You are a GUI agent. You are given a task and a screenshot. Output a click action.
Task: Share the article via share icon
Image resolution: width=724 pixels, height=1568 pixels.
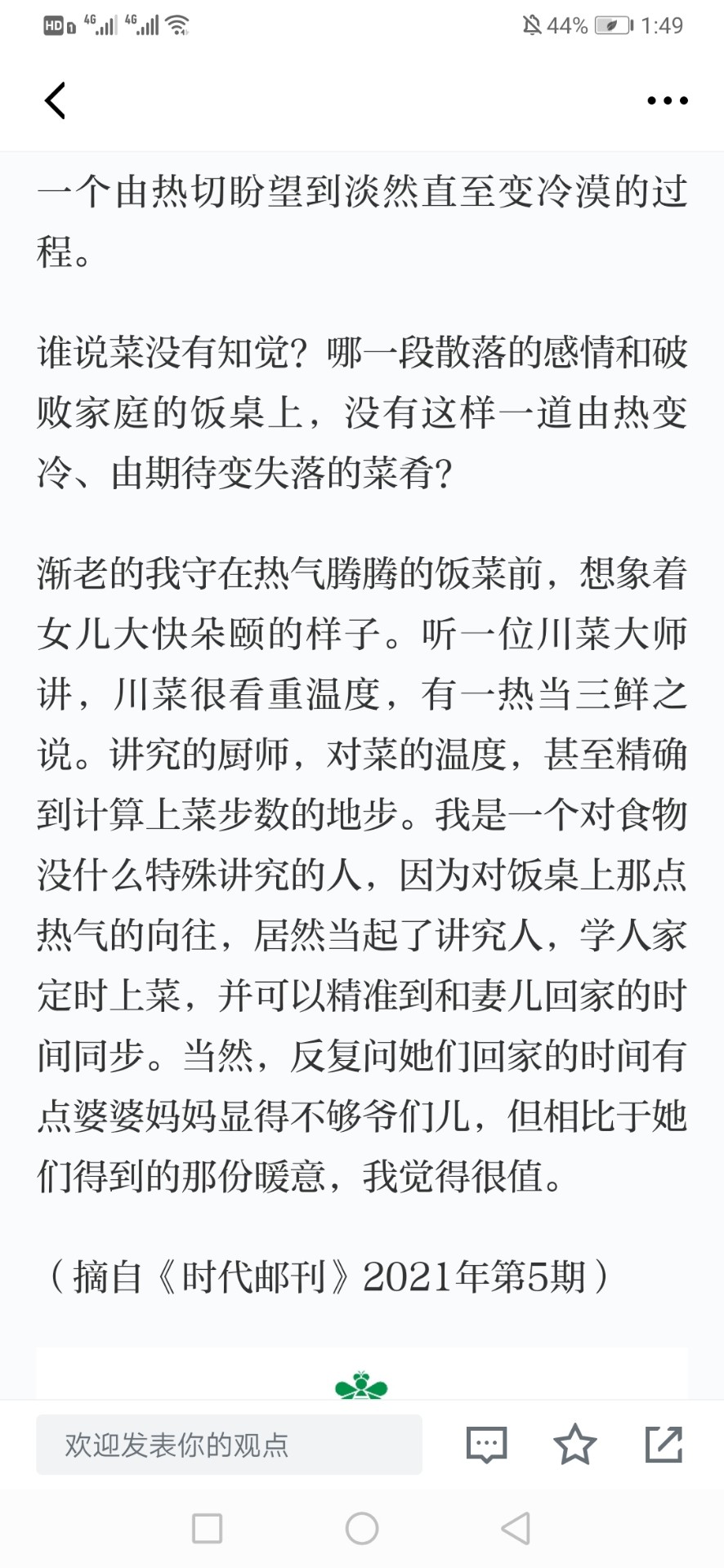point(664,1444)
